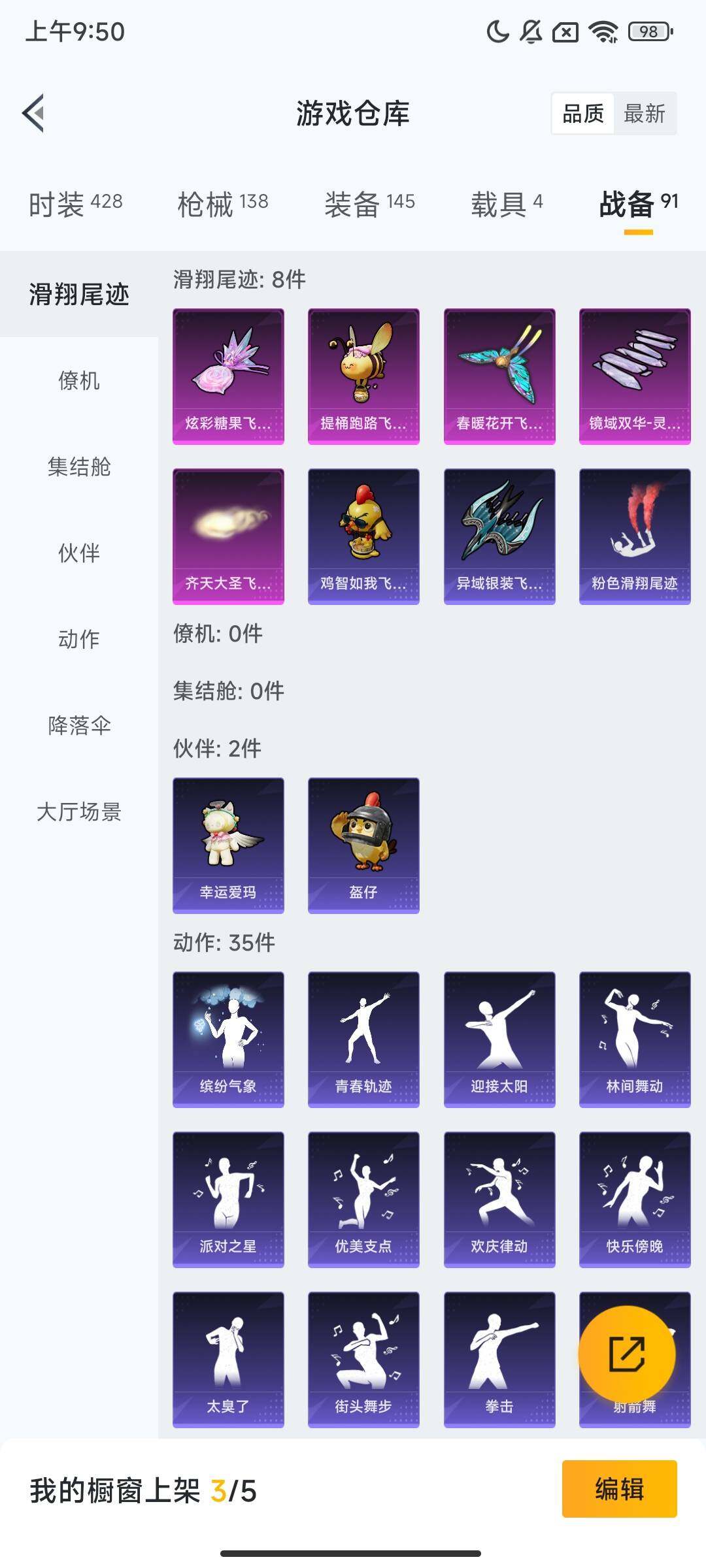706x1568 pixels.
Task: Tap the 编辑 button
Action: (x=619, y=1489)
